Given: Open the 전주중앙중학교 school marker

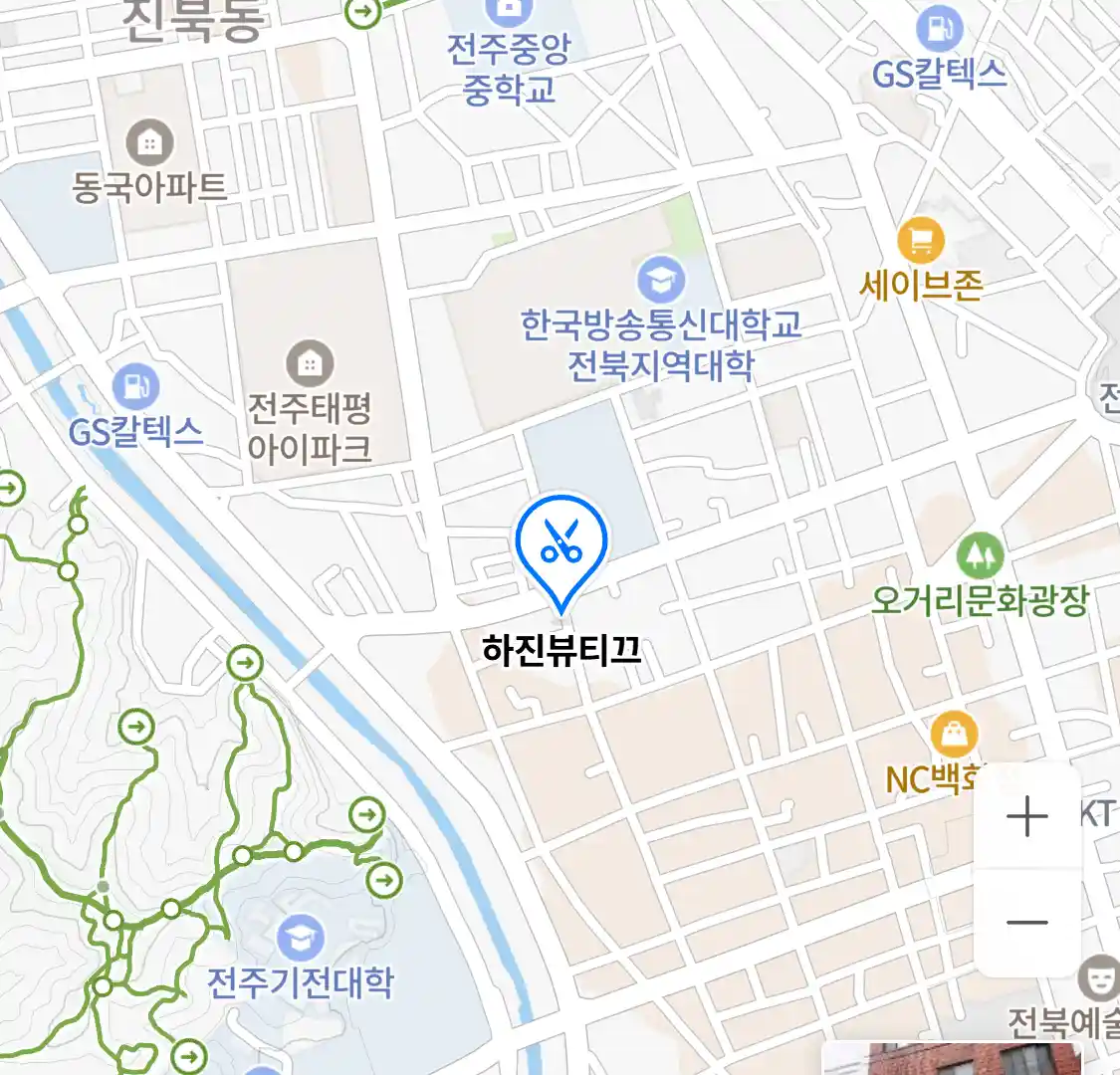Looking at the screenshot, I should [509, 12].
